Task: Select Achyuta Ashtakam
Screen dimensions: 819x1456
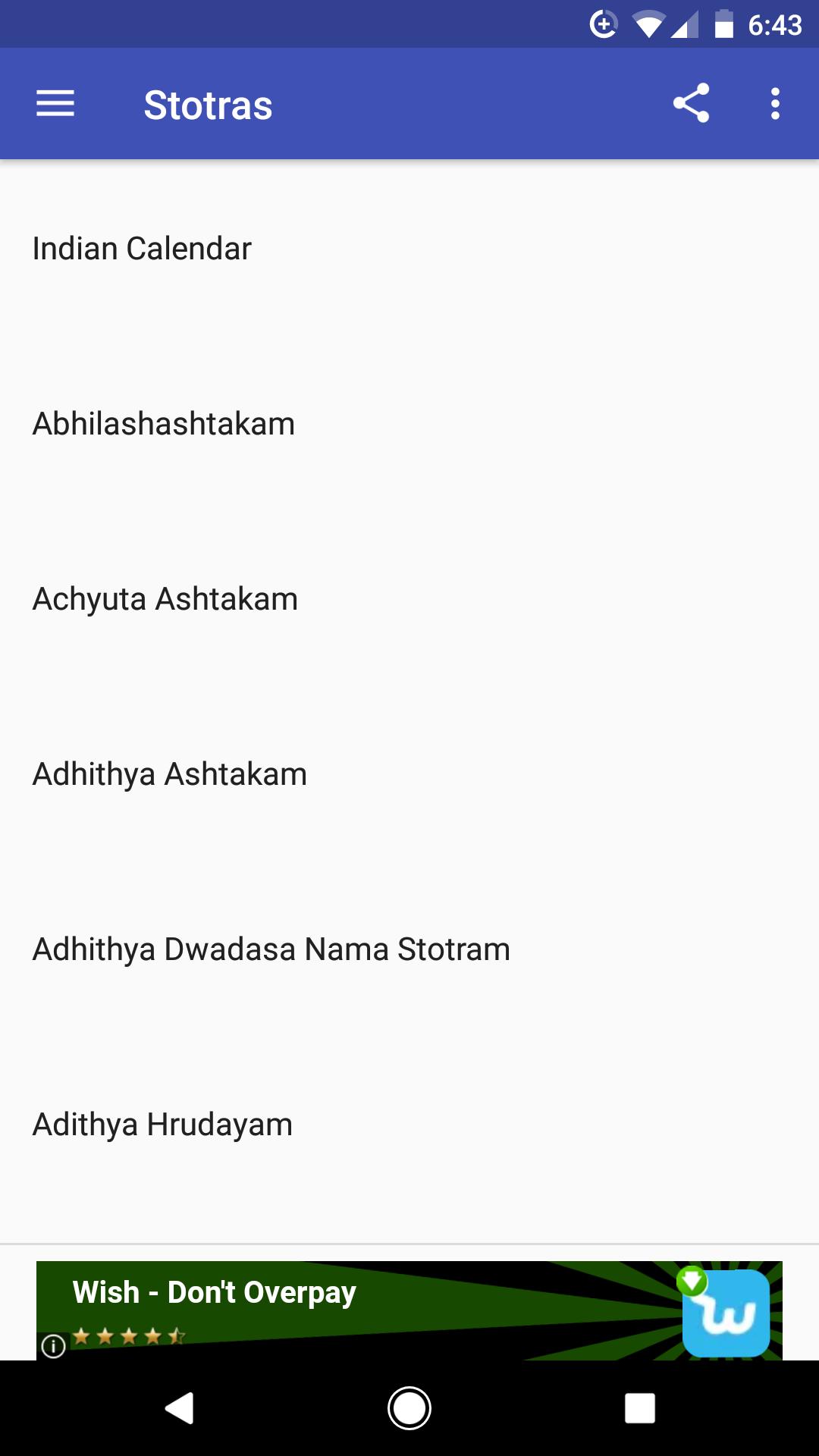Action: [165, 599]
